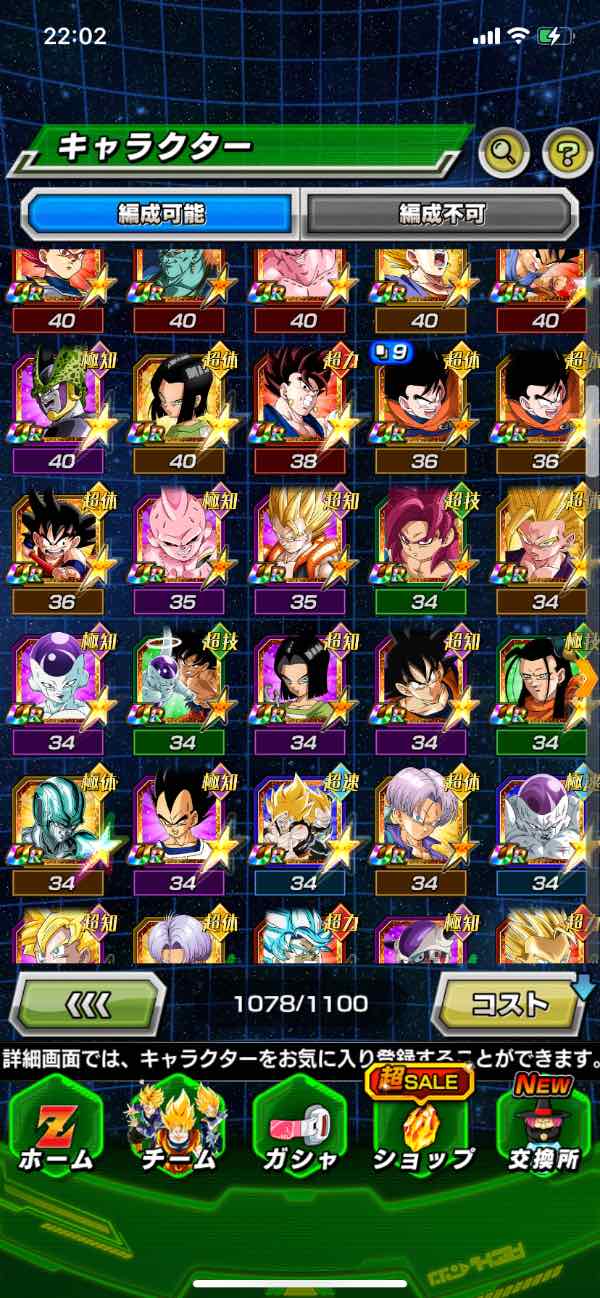Screen dimensions: 600x1298
Task: Select the card with the blue 9 badge
Action: click(x=424, y=398)
